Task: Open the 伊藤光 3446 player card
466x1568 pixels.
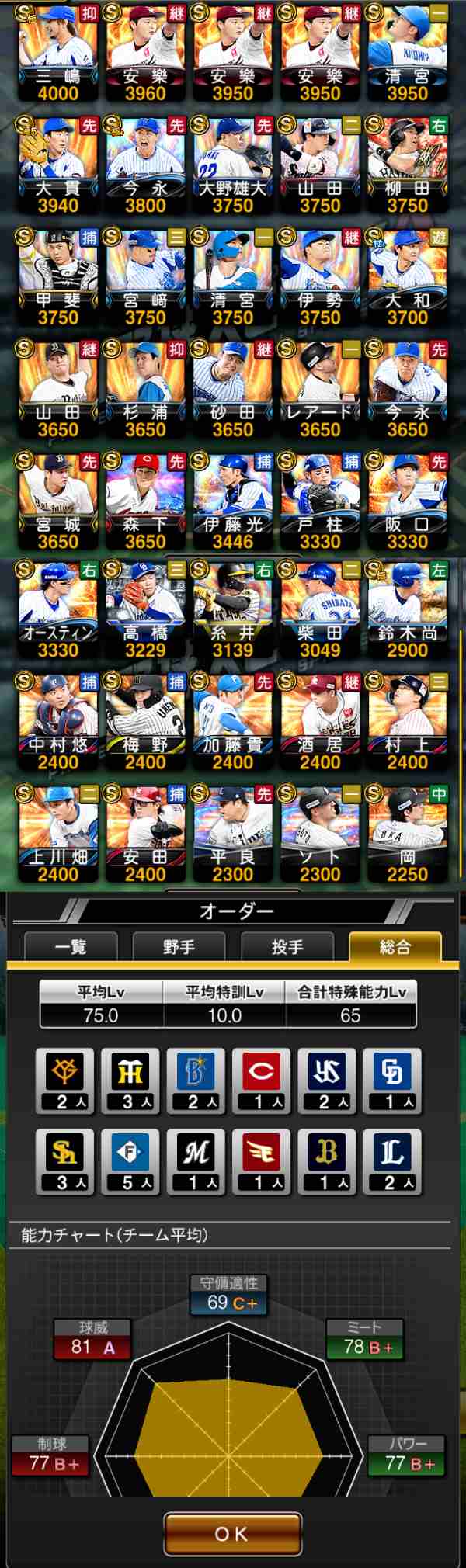Action: pyautogui.click(x=232, y=501)
